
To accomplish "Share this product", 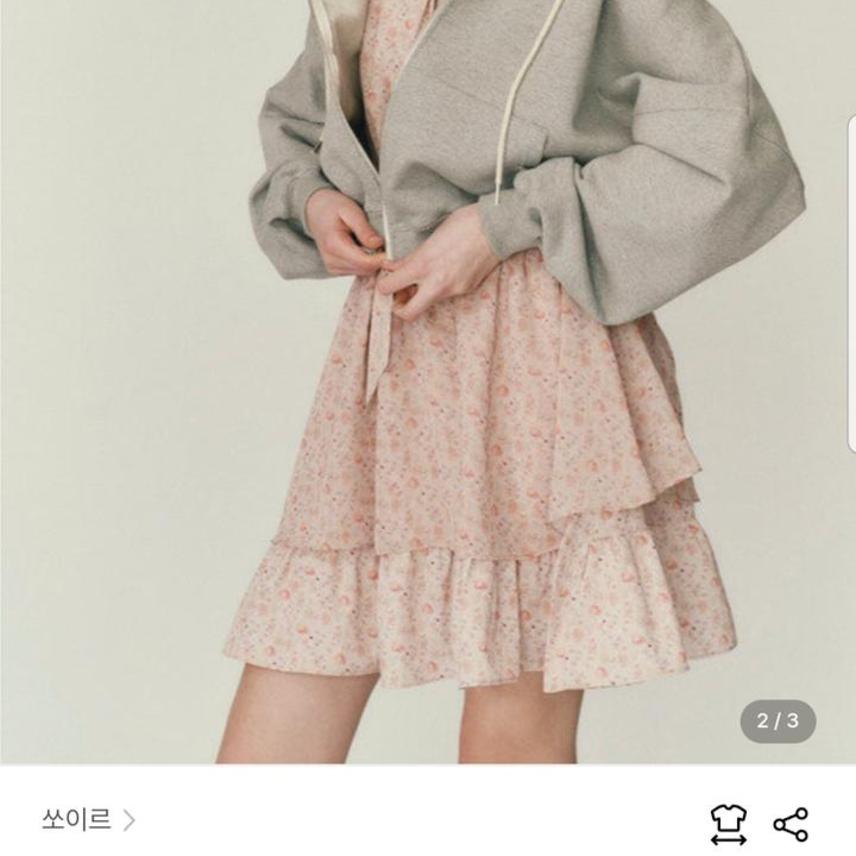I will pyautogui.click(x=791, y=822).
